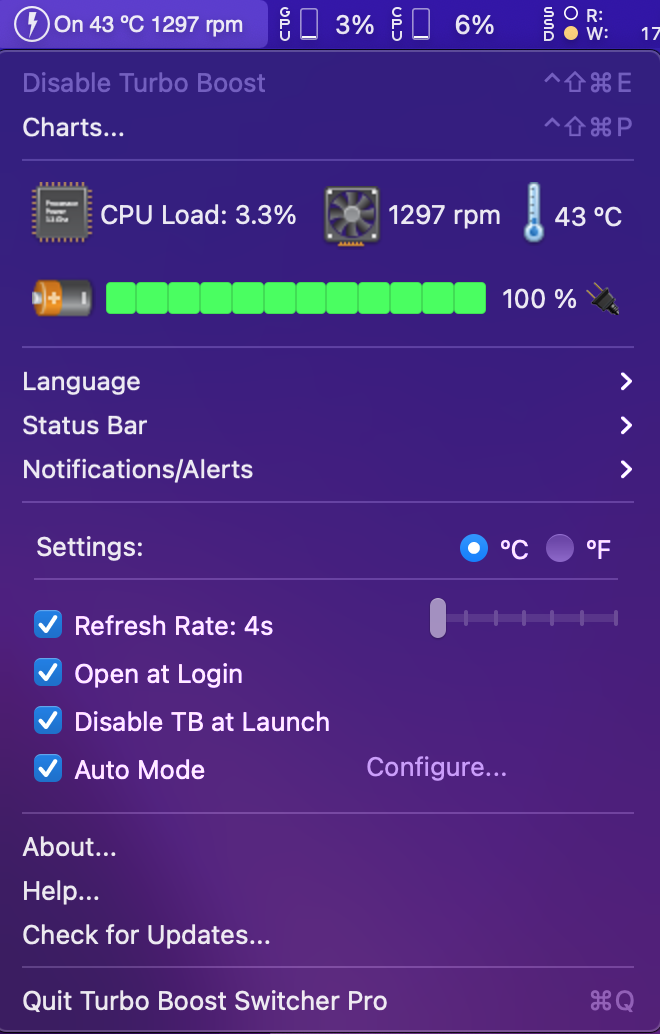Open Configure for Auto Mode
Screen dimensions: 660x1034
pos(436,767)
